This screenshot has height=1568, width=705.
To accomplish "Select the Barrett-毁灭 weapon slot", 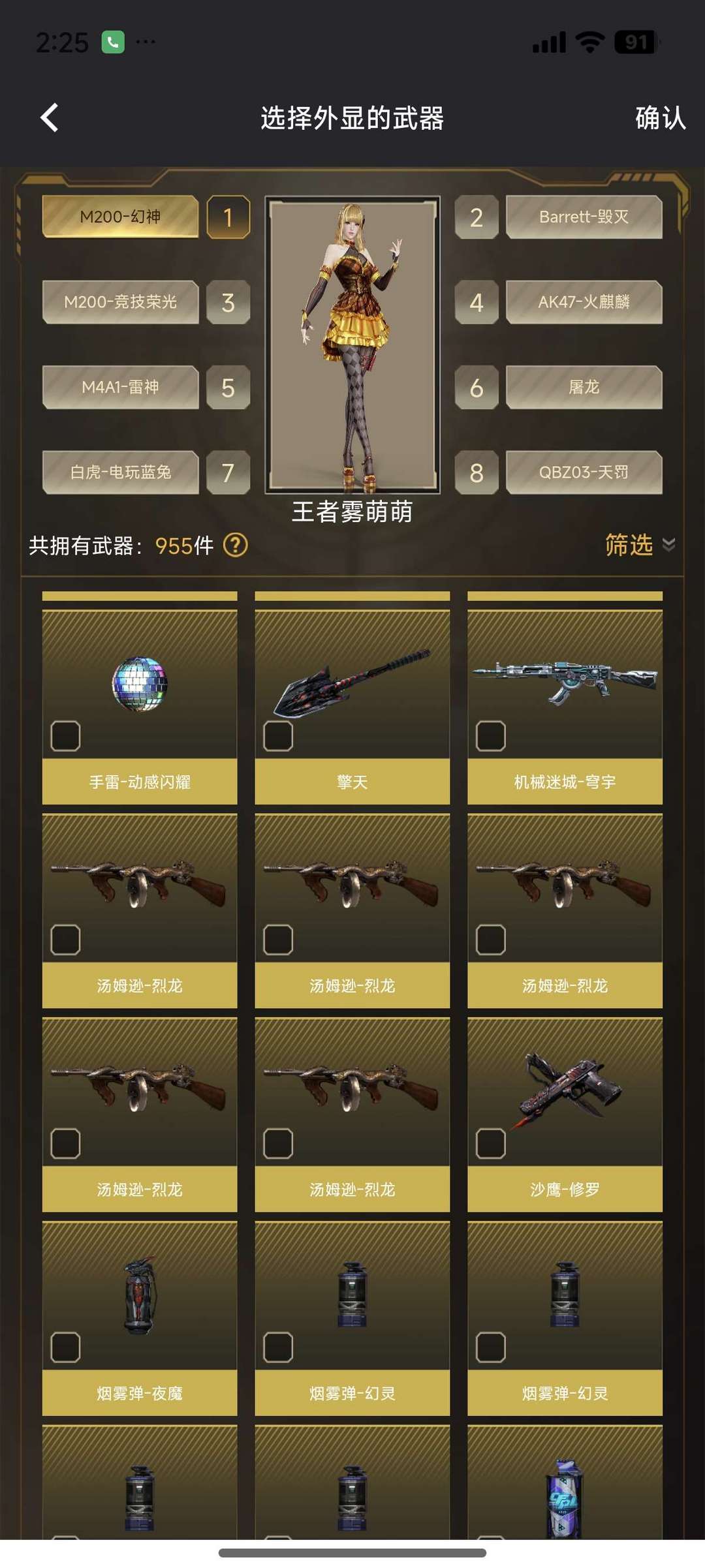I will click(x=584, y=217).
